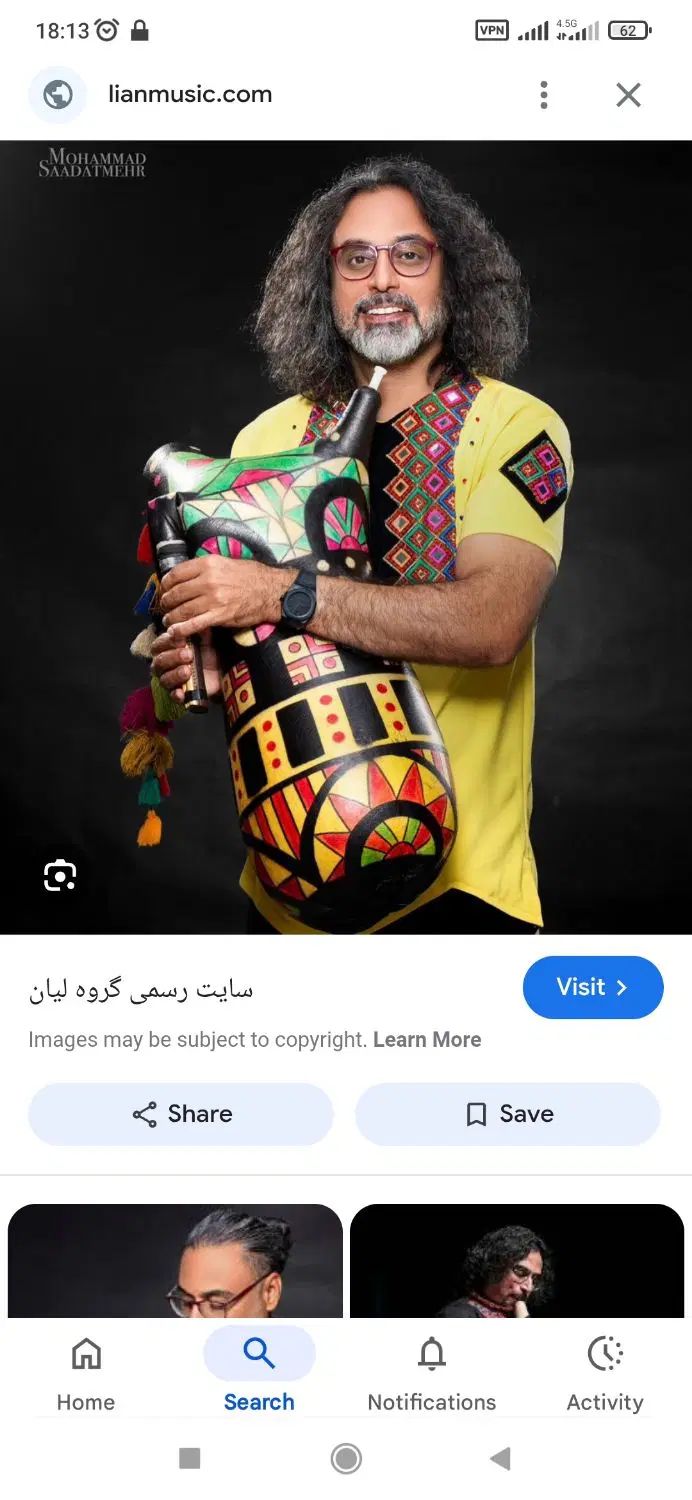
Task: Open related image of curly-haired man thinking
Action: pyautogui.click(x=516, y=1260)
